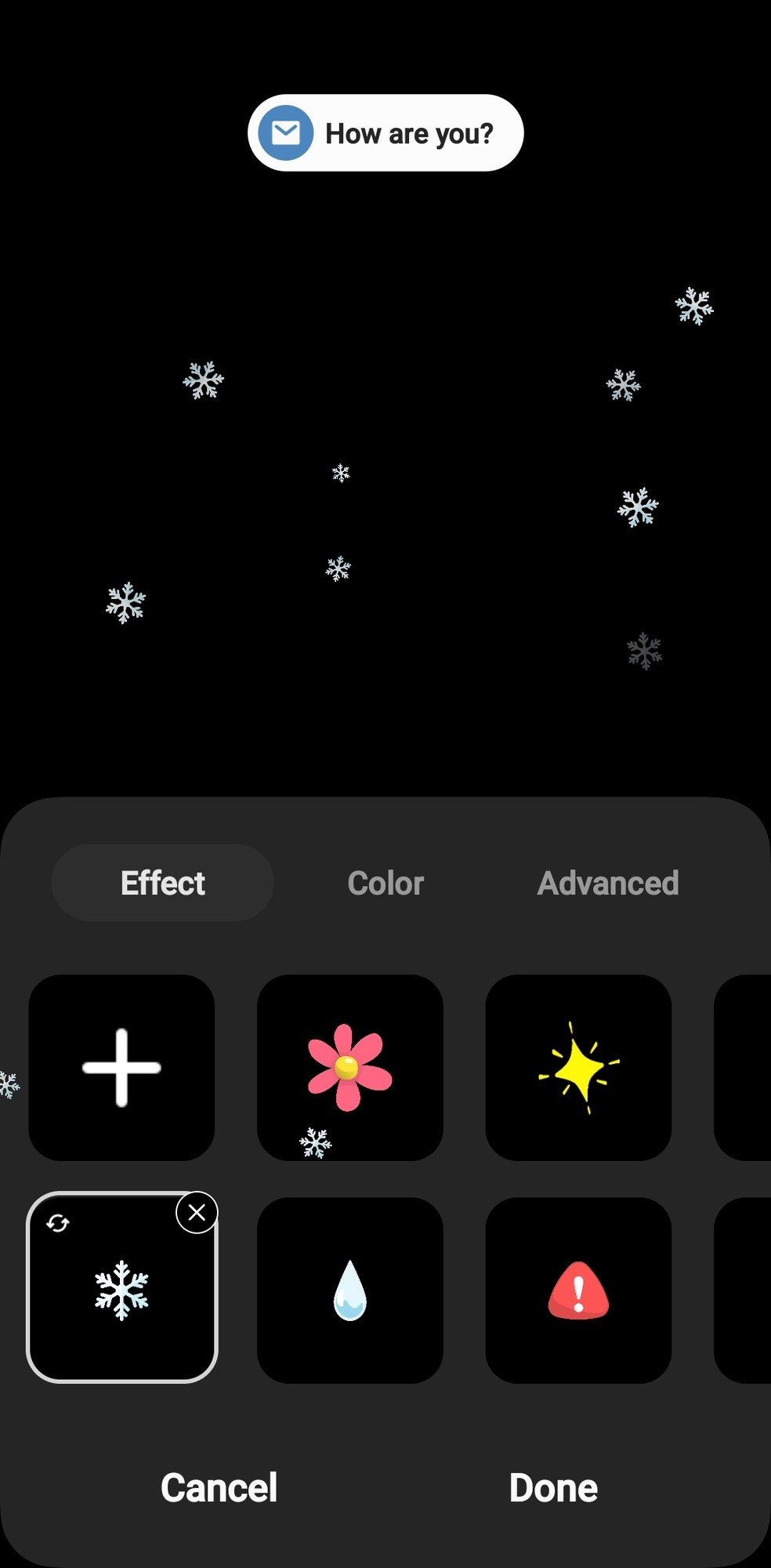The image size is (771, 1568).
Task: Tap the refresh icon on the snowflake tile
Action: pos(58,1223)
